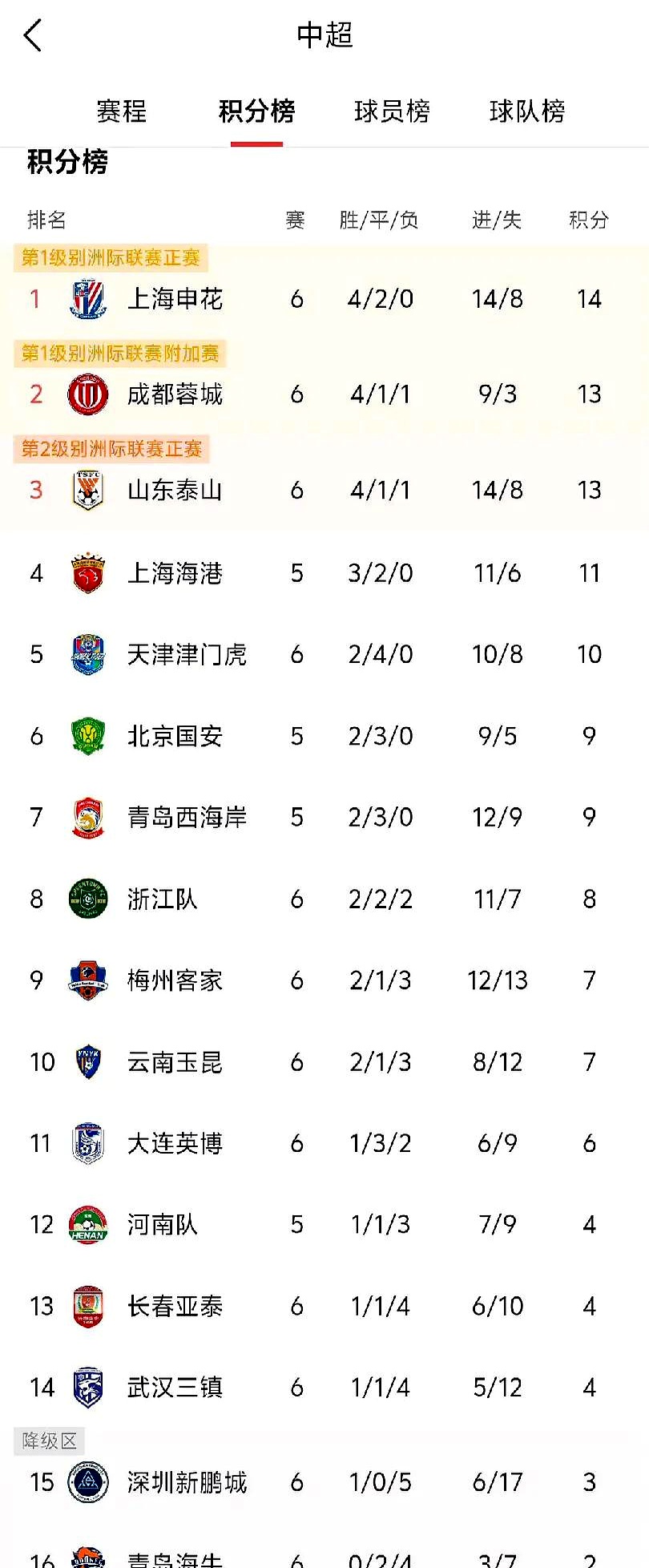This screenshot has height=1568, width=649.
Task: Click the Shanghai Shenhua team crest
Action: click(x=87, y=298)
